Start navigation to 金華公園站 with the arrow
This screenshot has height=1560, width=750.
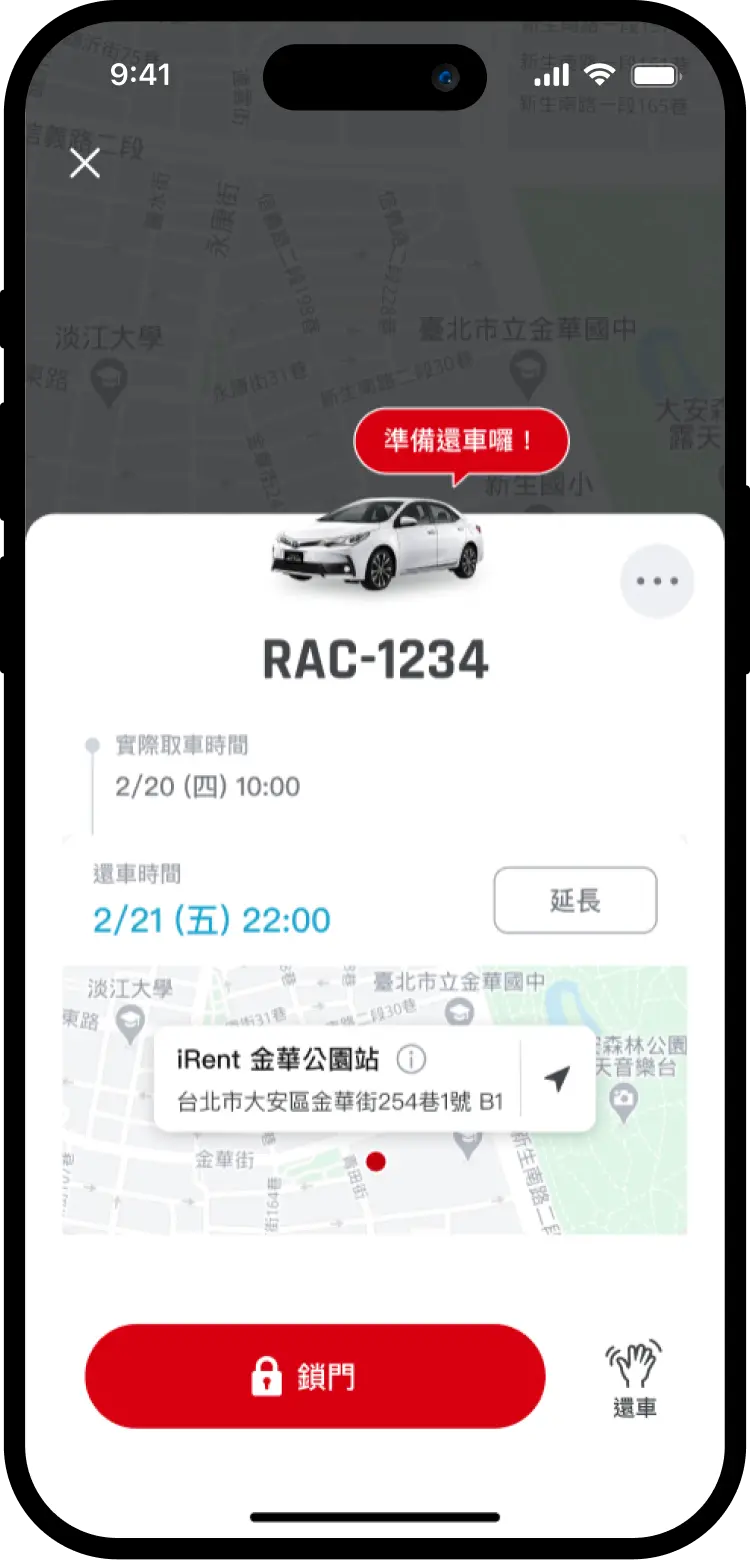[557, 1078]
